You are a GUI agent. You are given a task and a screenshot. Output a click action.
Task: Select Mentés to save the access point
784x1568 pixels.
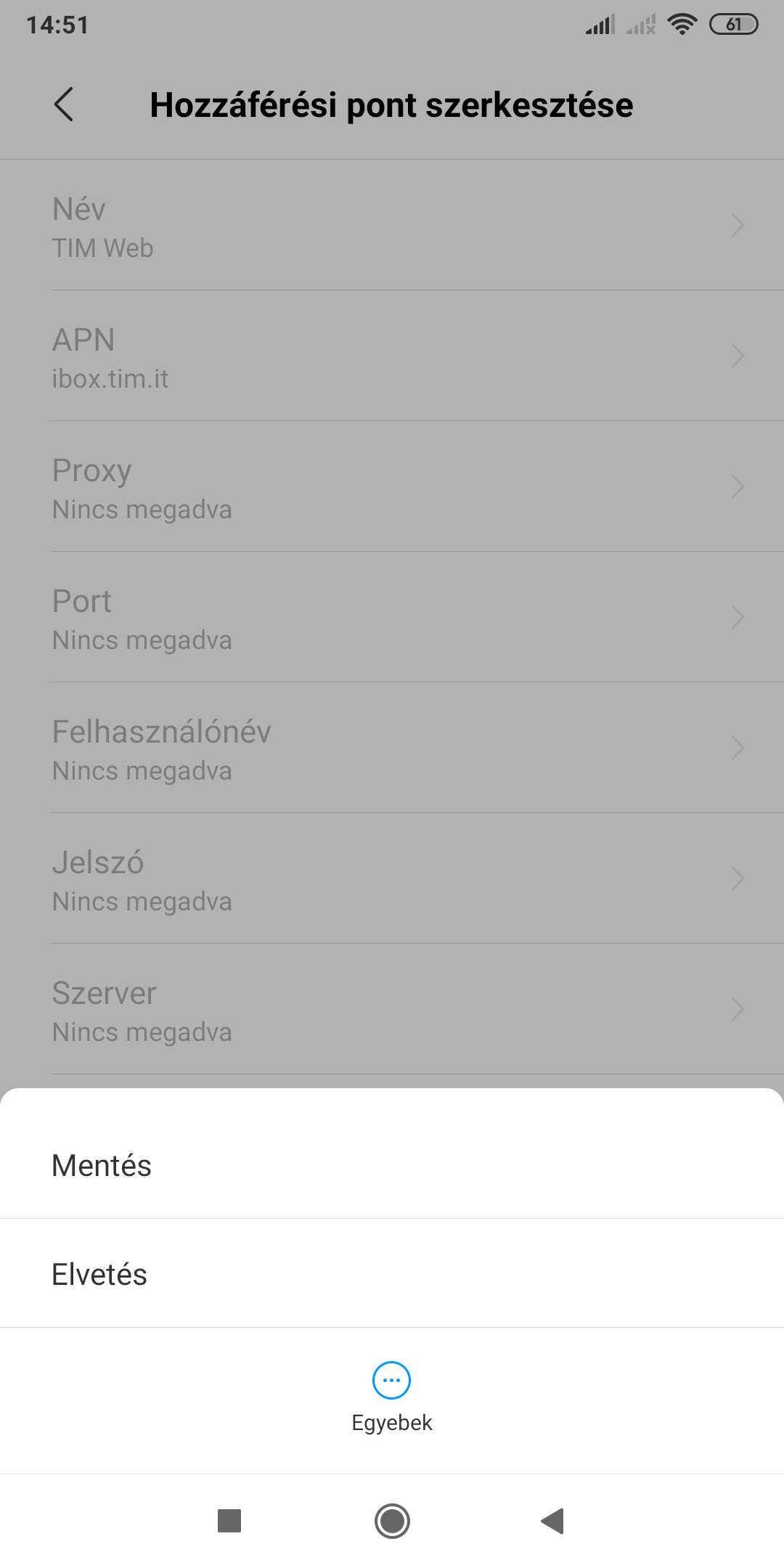pyautogui.click(x=392, y=1164)
